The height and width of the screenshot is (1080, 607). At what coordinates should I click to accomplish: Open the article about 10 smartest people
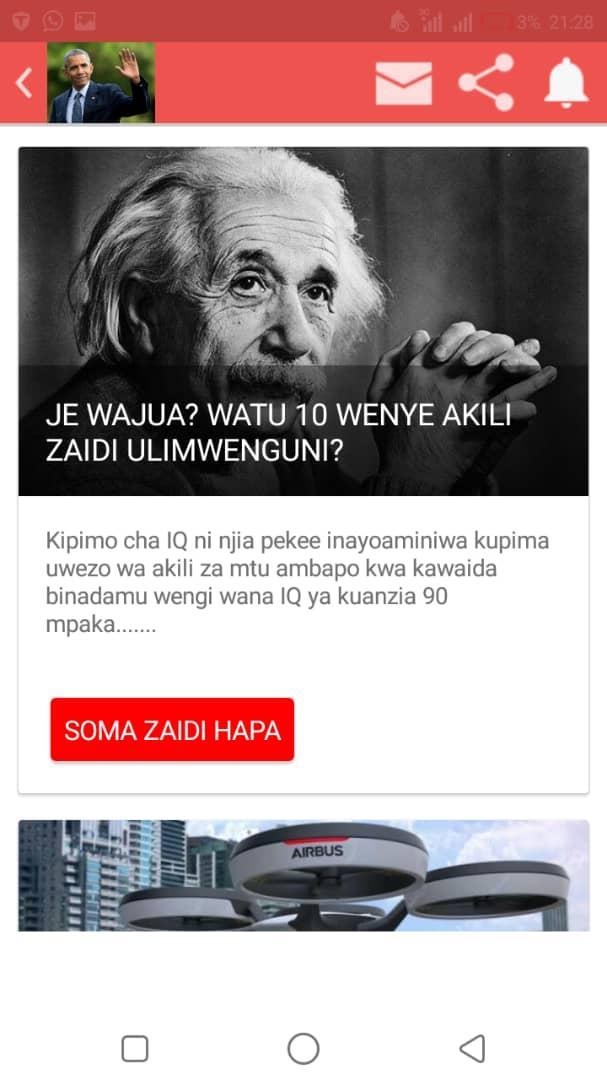coord(303,433)
